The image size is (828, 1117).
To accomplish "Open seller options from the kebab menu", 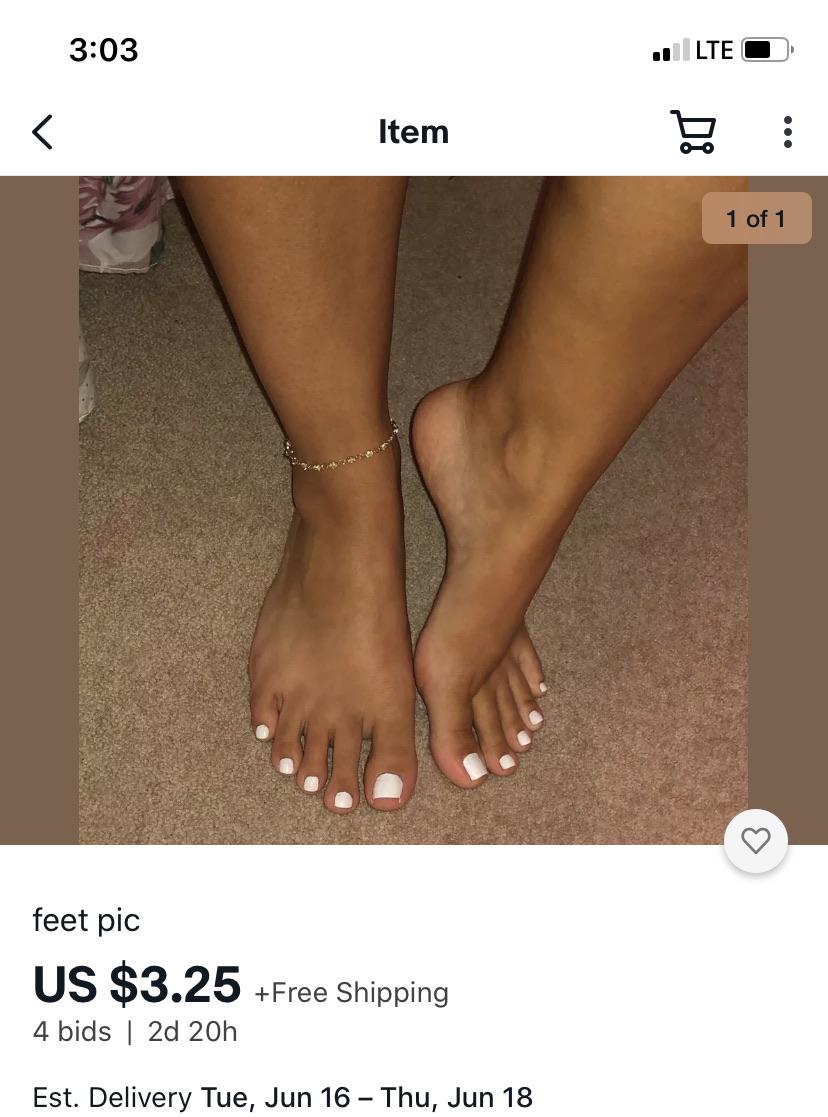I will tap(788, 131).
